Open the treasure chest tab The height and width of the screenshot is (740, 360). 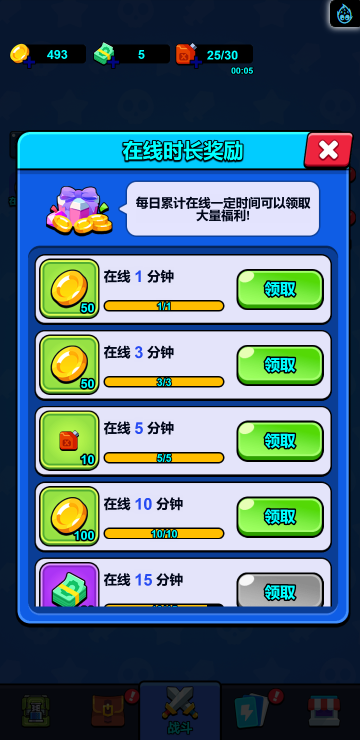(x=108, y=711)
